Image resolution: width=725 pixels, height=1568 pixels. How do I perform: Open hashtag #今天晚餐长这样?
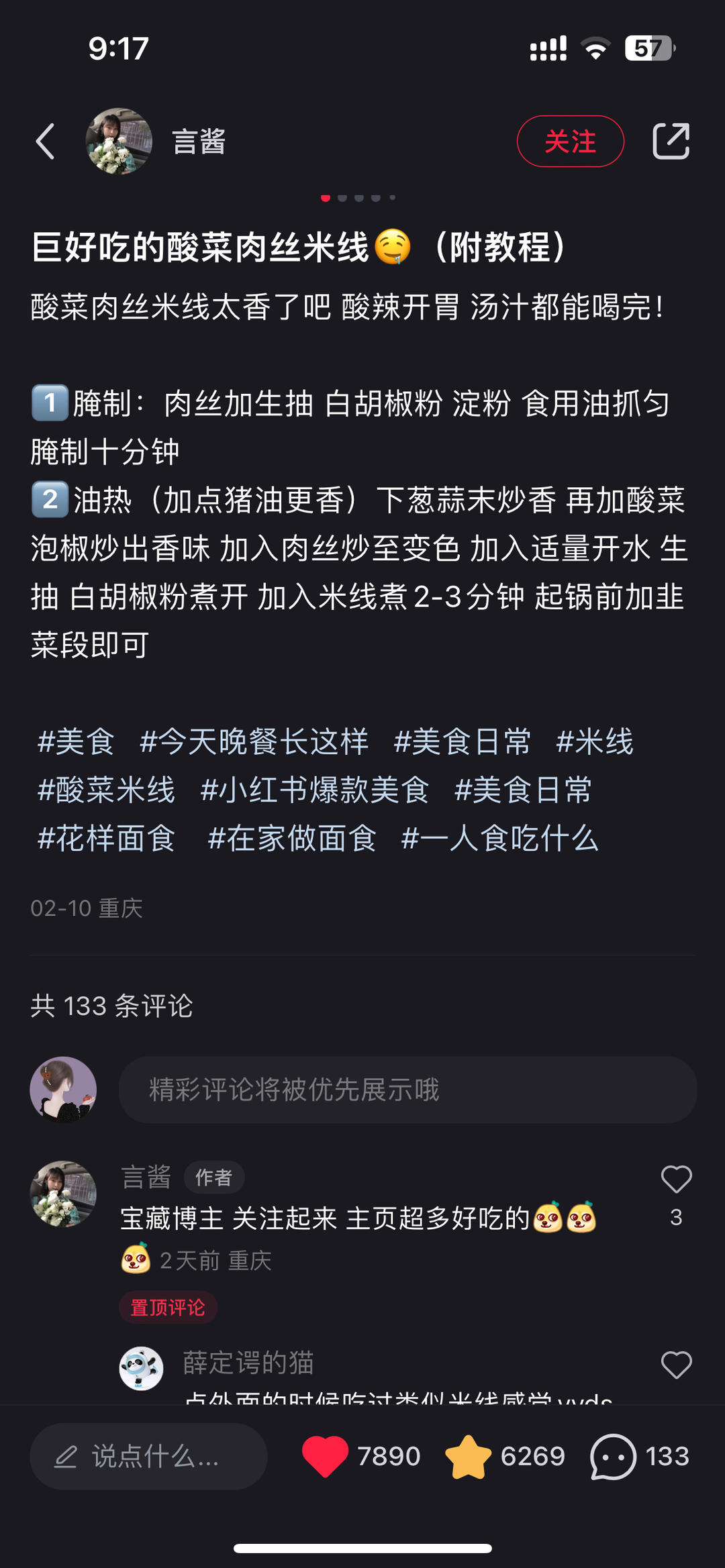(x=254, y=742)
